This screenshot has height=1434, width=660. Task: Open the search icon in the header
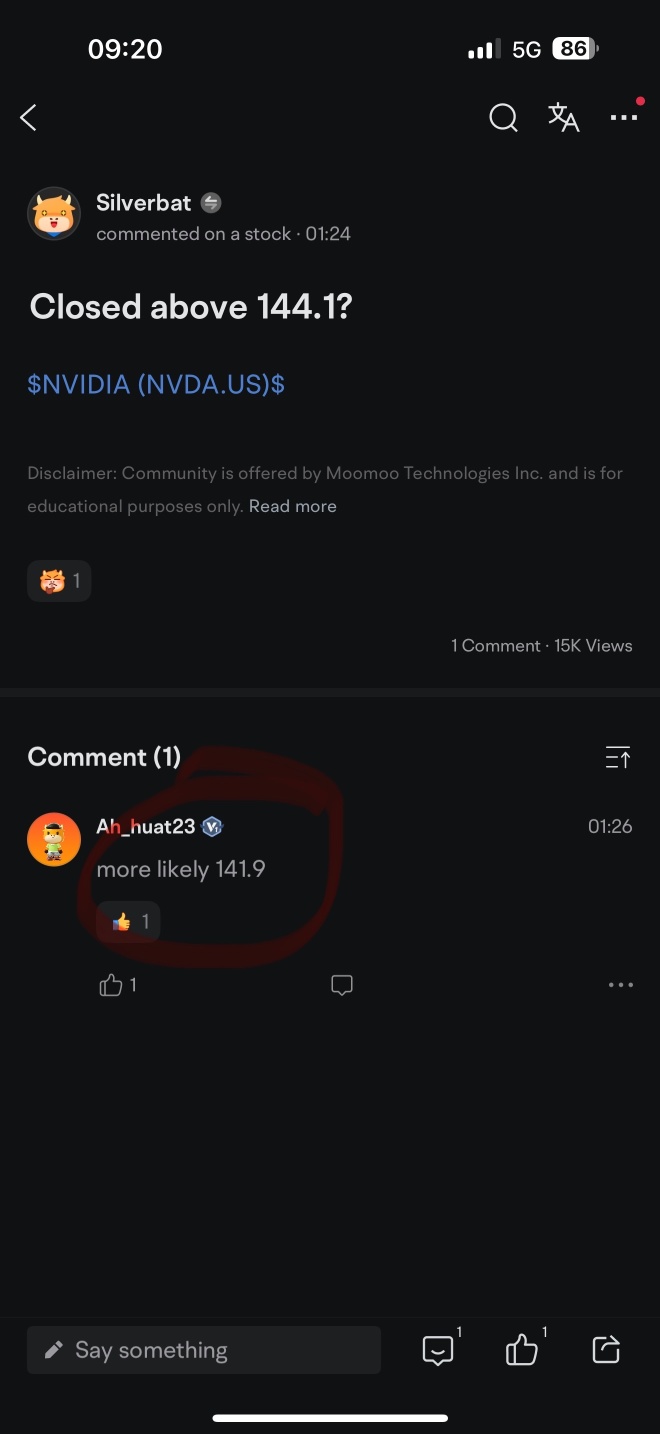(503, 118)
